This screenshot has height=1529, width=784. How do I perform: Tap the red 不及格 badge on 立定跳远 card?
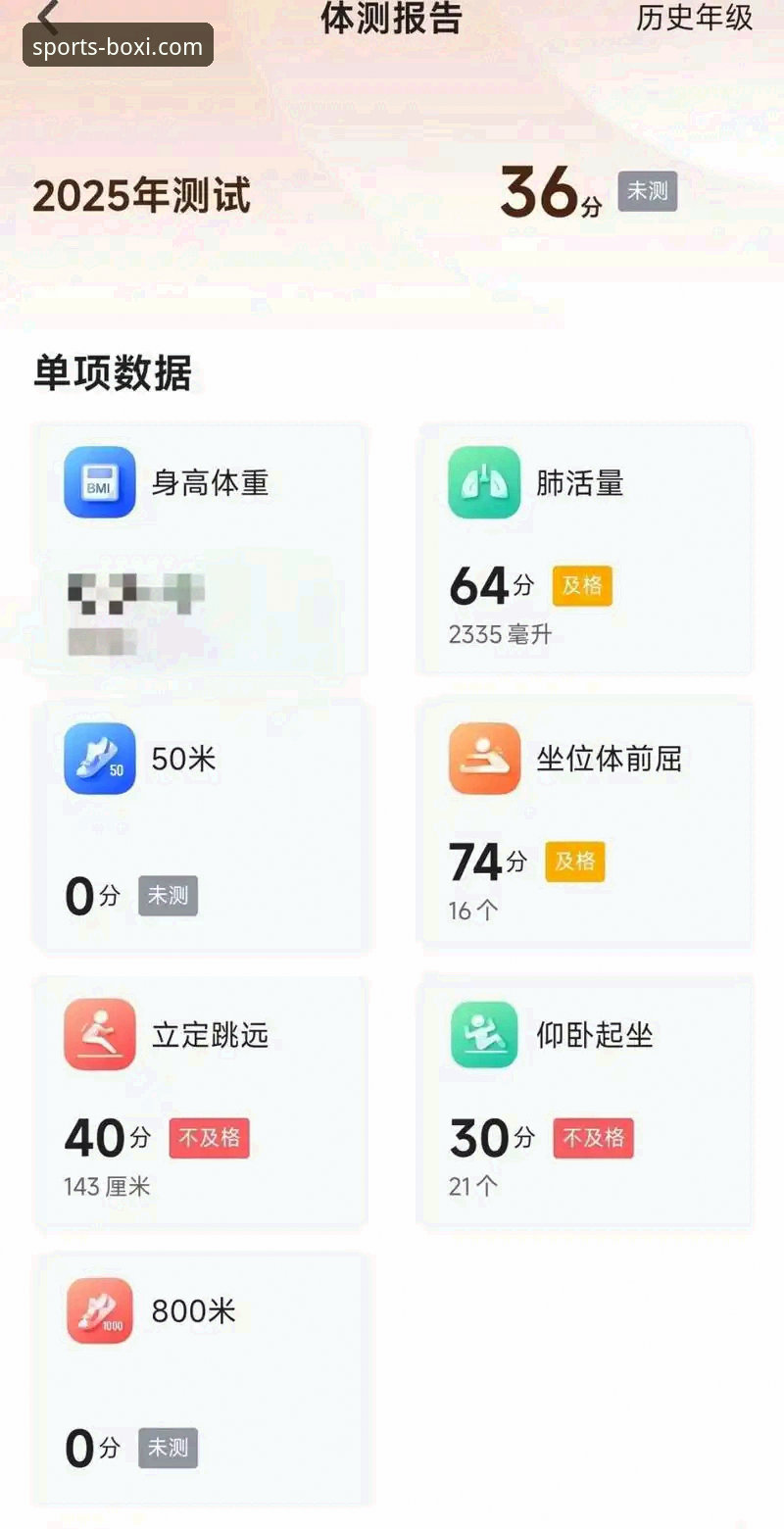pos(209,1137)
